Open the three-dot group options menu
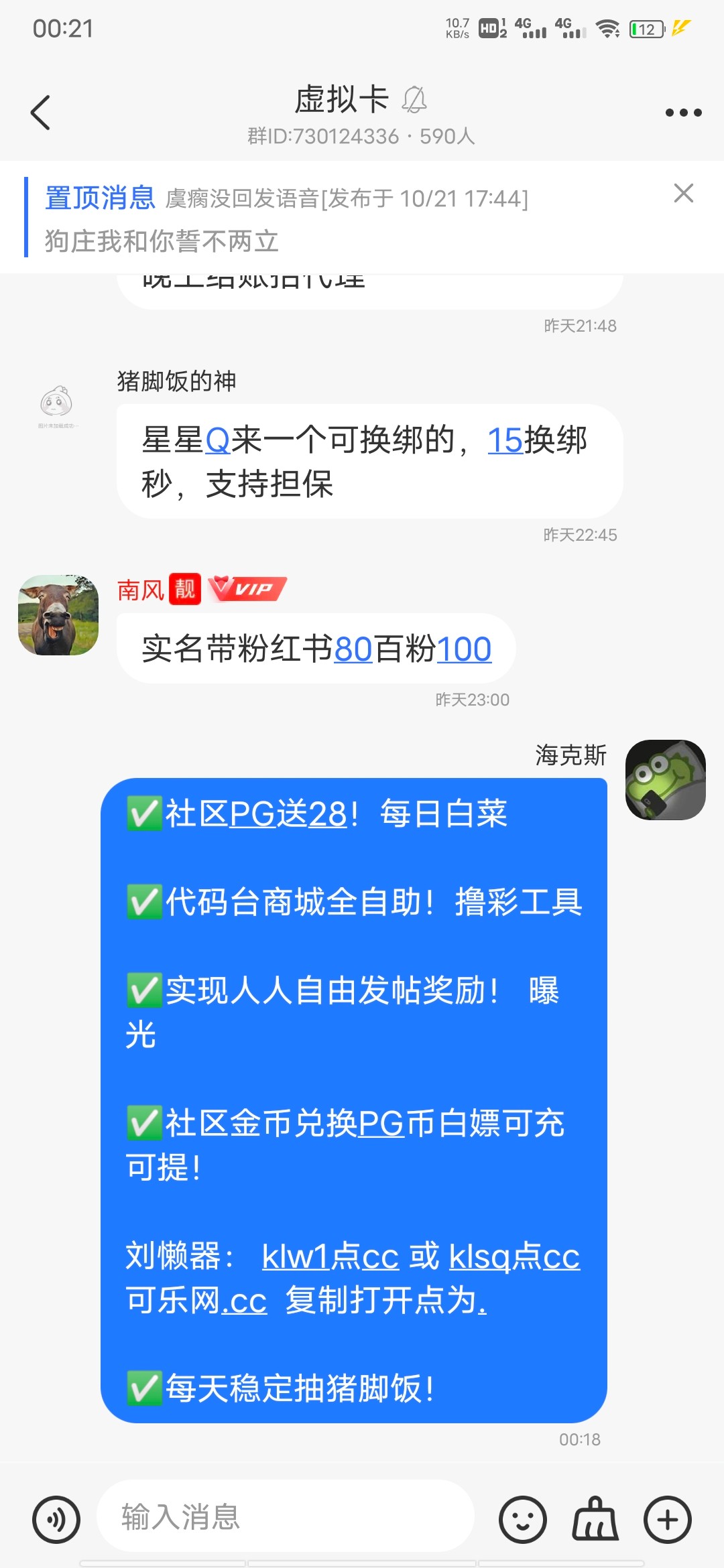 pos(682,113)
